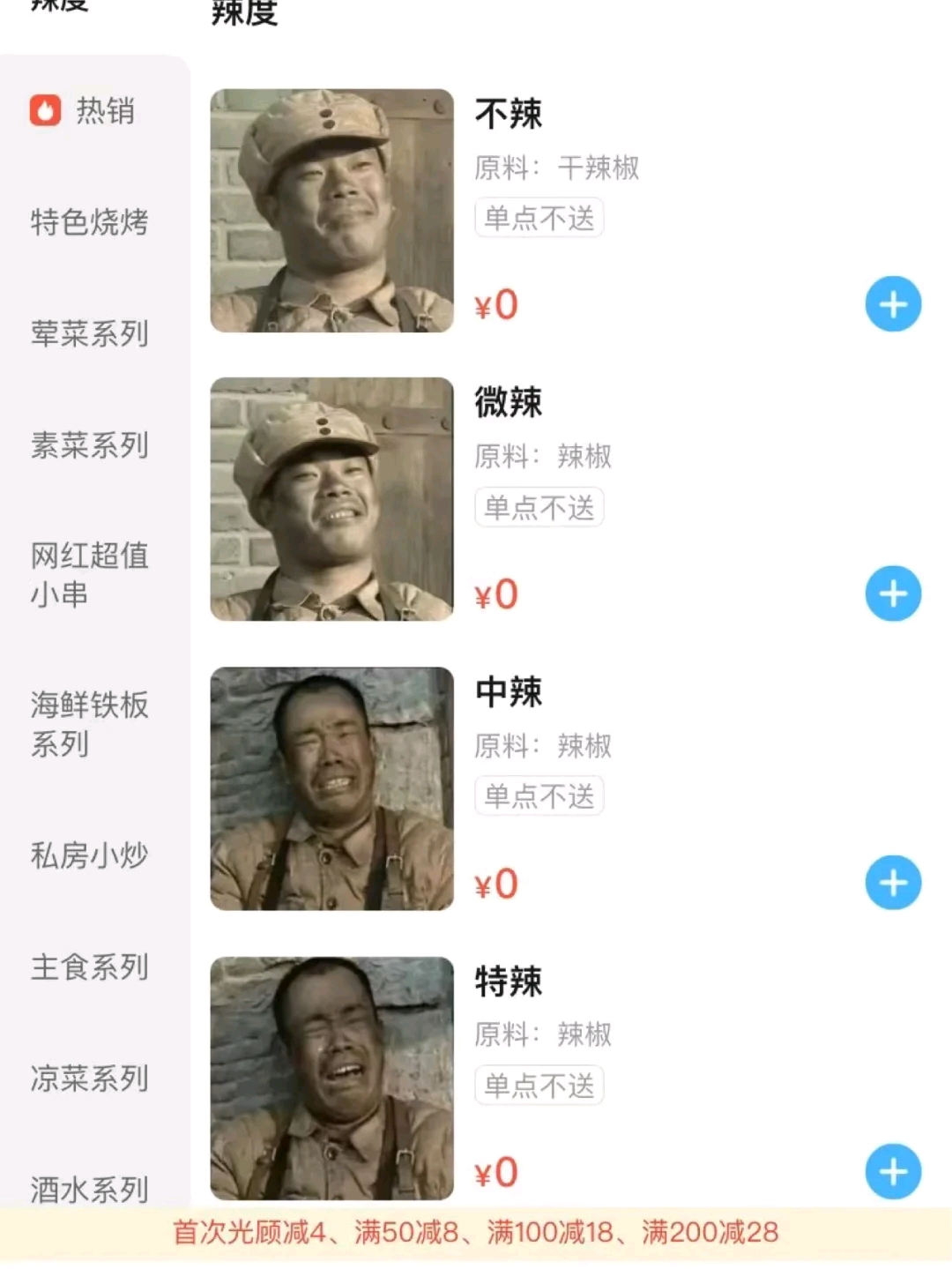Switch to the 热销 category

85,111
